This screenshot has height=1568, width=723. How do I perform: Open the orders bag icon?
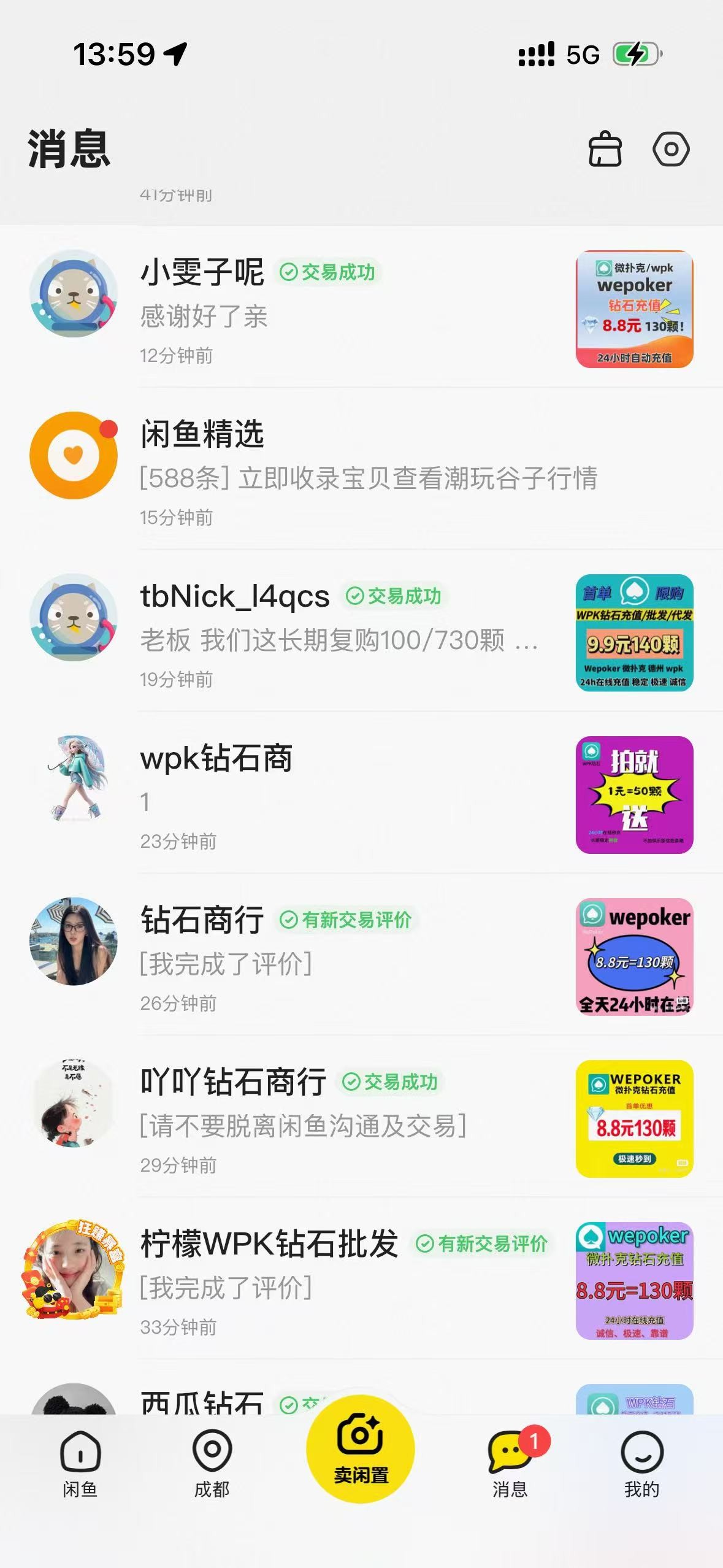(605, 149)
